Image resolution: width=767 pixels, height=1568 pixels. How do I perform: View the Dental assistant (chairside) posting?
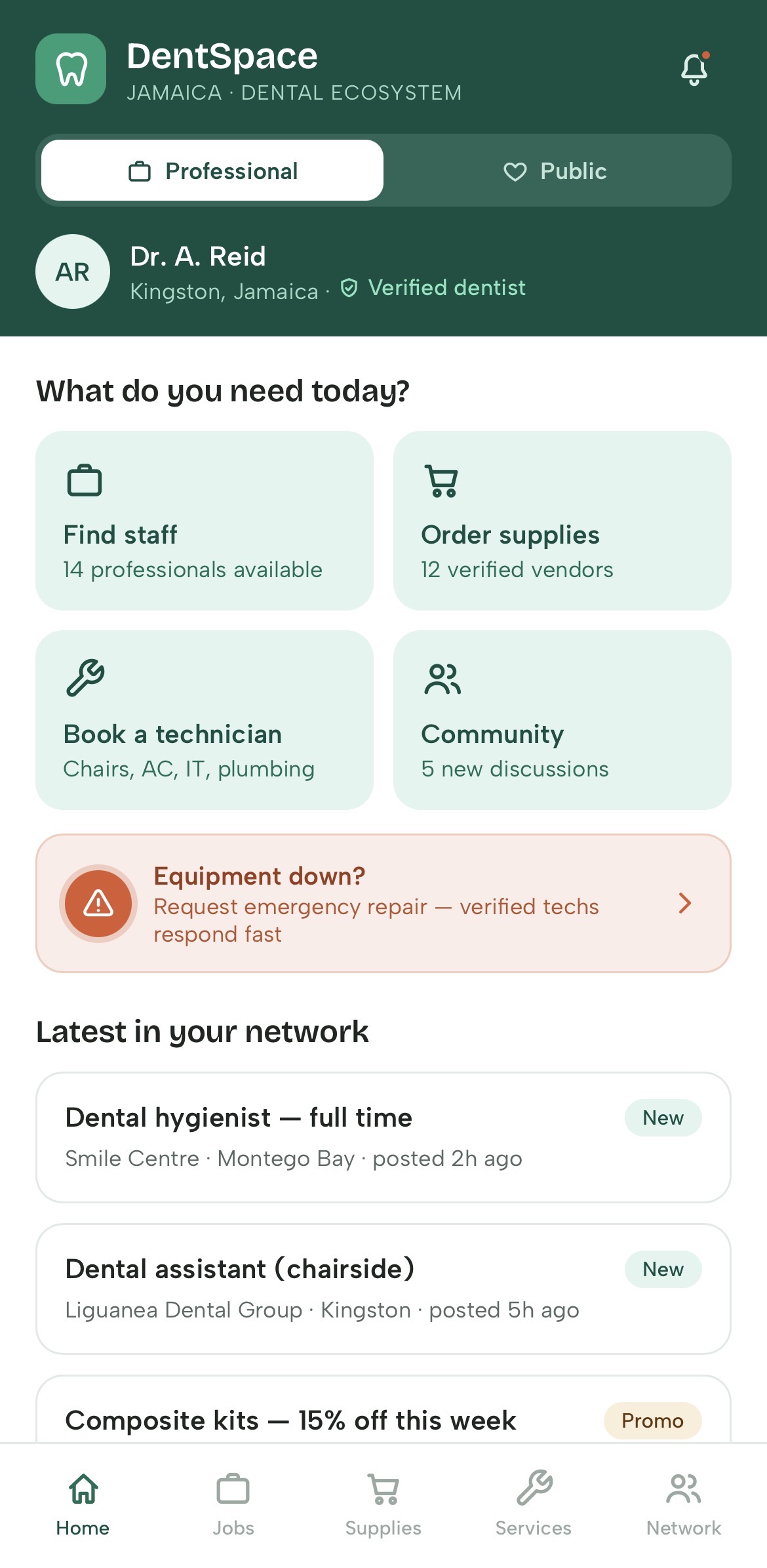tap(383, 1289)
